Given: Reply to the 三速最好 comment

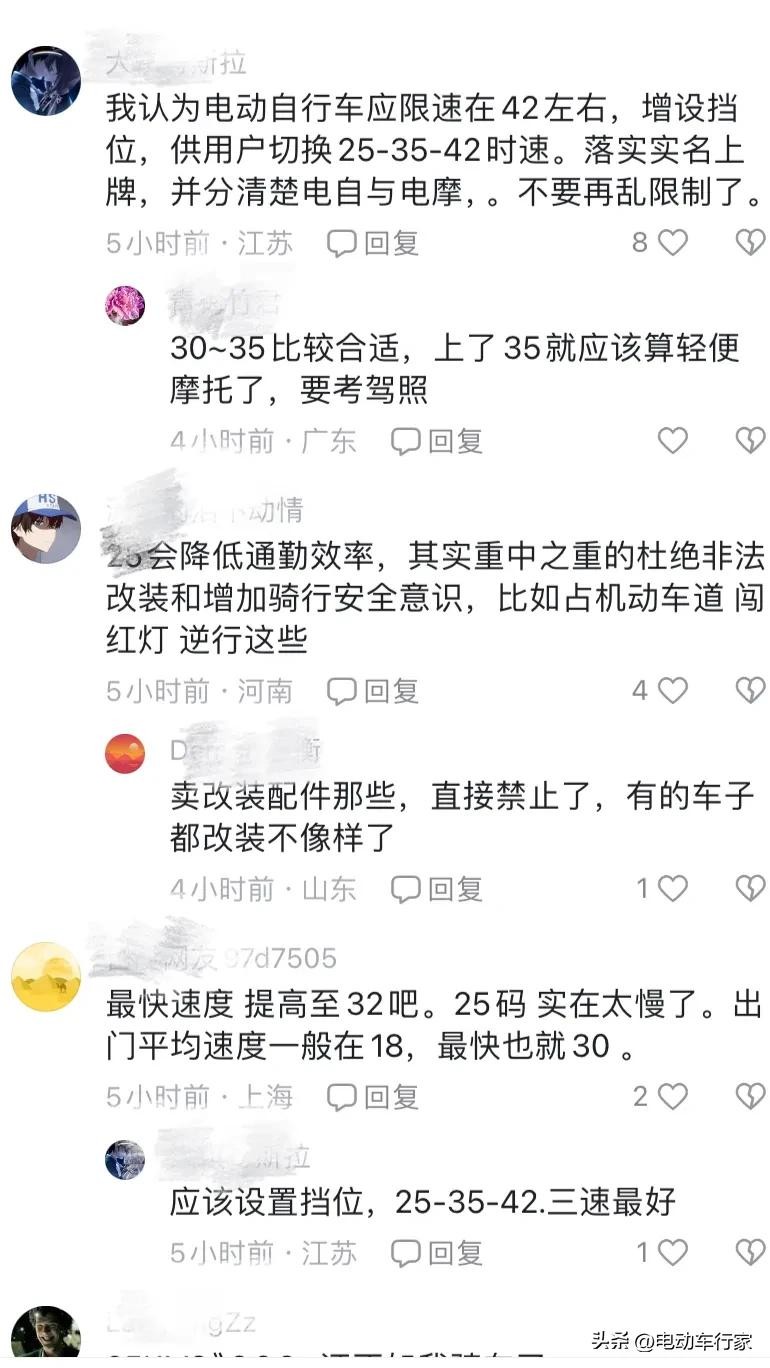Looking at the screenshot, I should pyautogui.click(x=437, y=1253).
